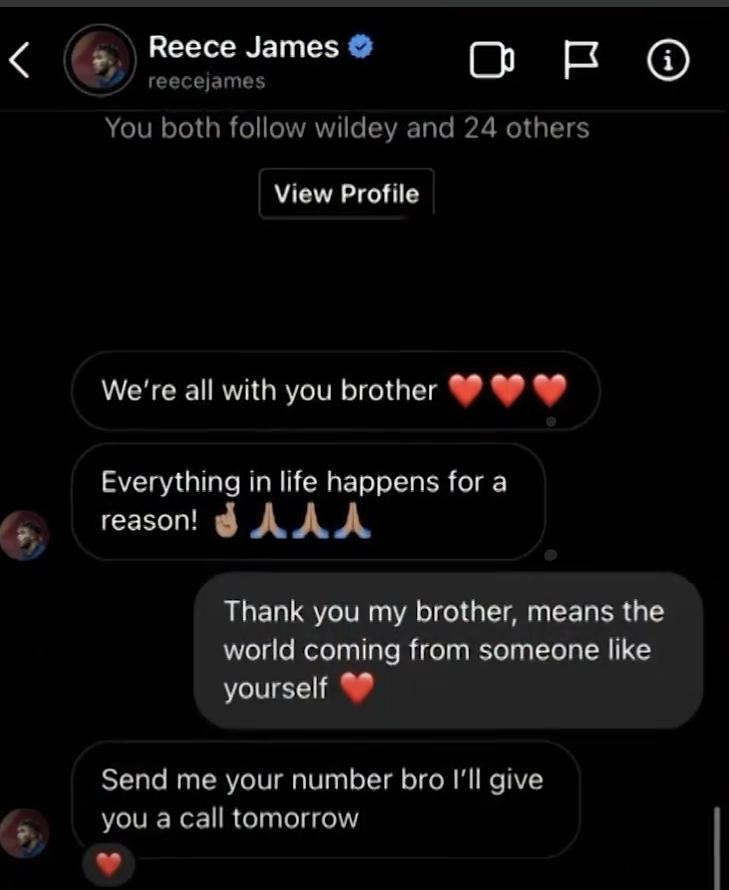
Task: Open conversation details info
Action: point(668,62)
